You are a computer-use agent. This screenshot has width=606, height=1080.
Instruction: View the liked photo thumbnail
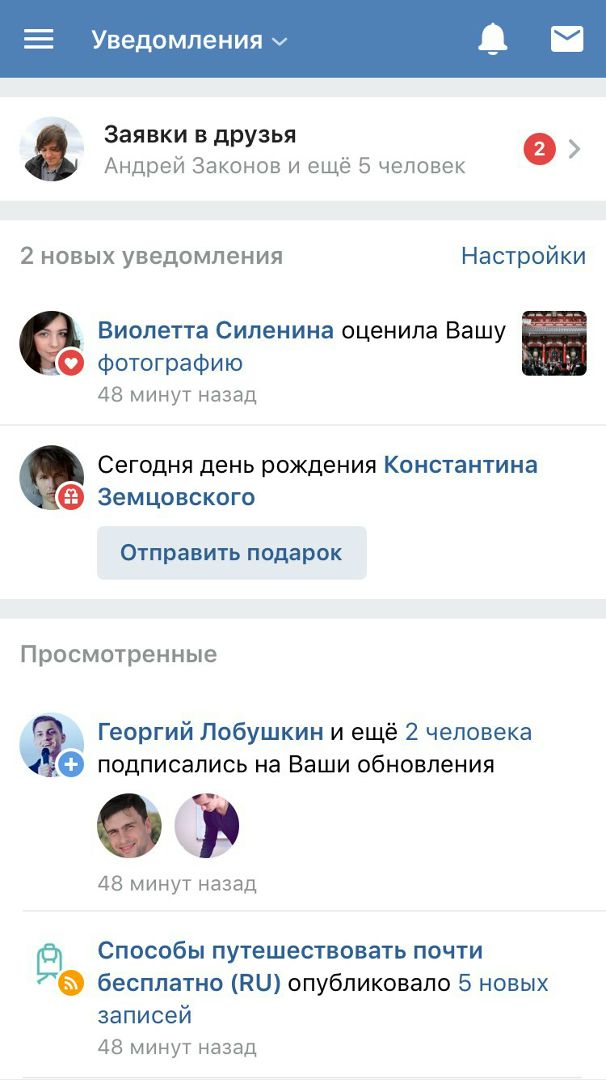pos(554,344)
